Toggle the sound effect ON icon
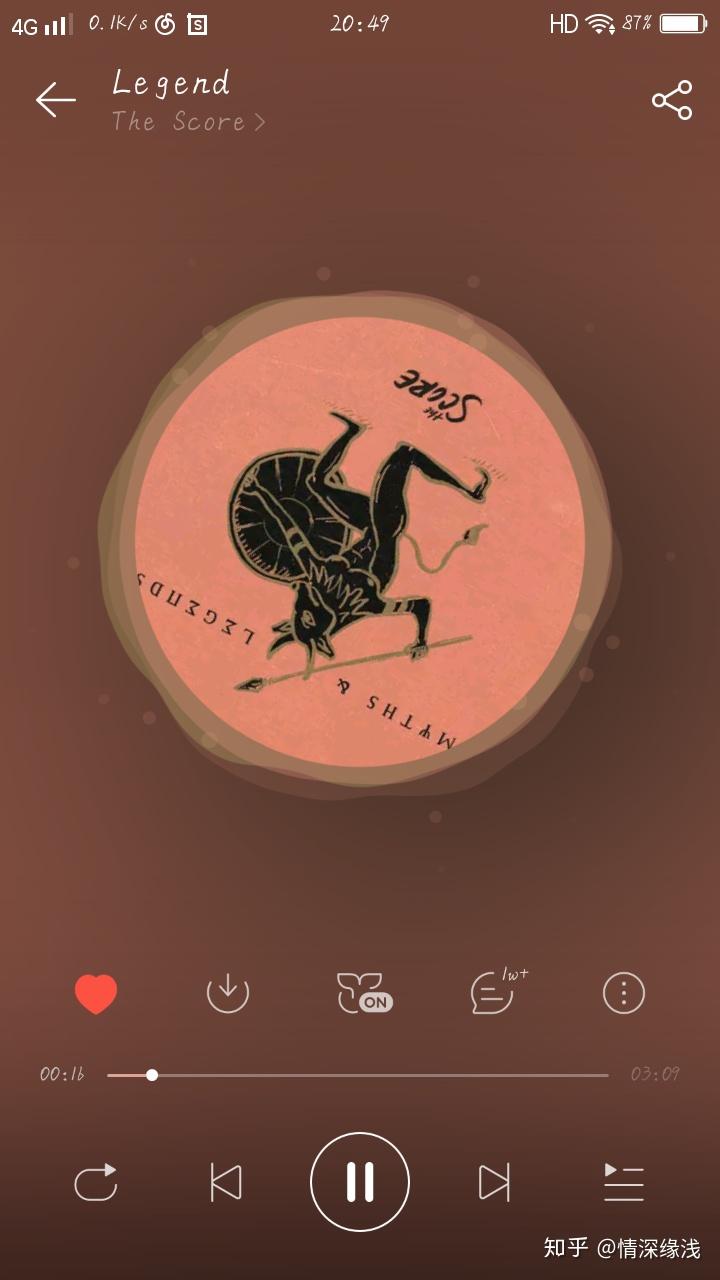 click(x=363, y=993)
